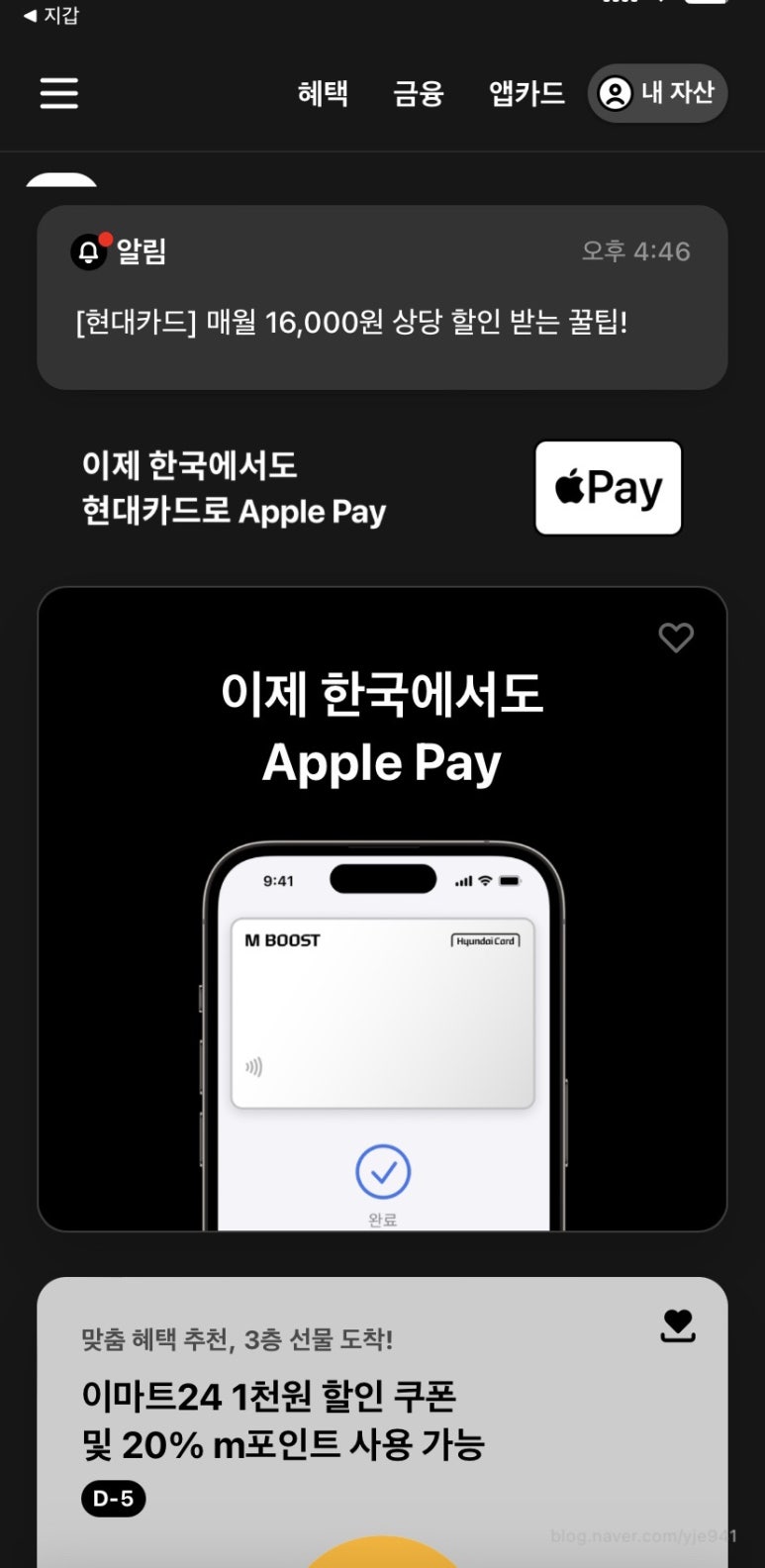This screenshot has width=765, height=1568.
Task: Save the 이마트24 coupon with heart icon
Action: coord(678,1326)
